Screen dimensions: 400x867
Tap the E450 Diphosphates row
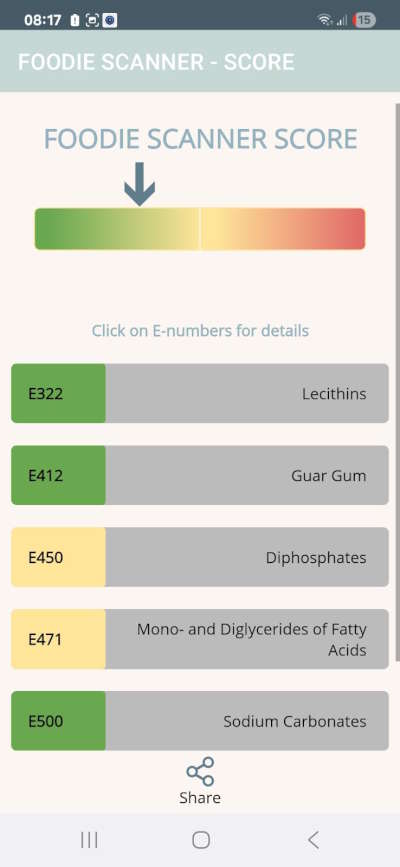tap(200, 557)
